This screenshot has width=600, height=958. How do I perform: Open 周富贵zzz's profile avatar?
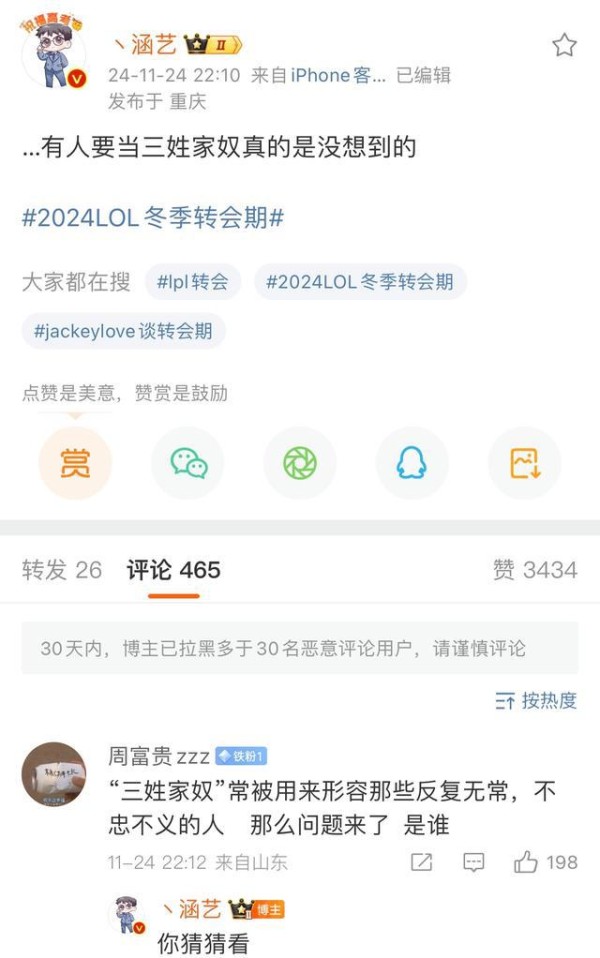[x=52, y=773]
